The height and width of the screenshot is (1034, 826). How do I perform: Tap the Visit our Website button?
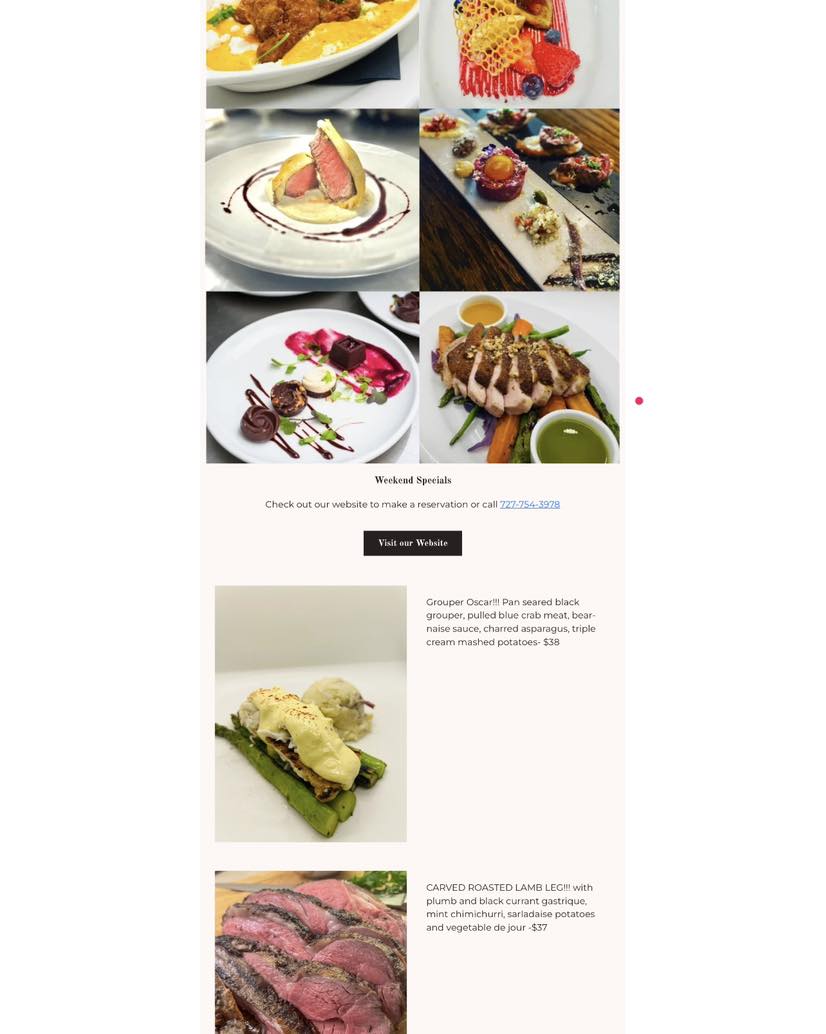point(412,543)
